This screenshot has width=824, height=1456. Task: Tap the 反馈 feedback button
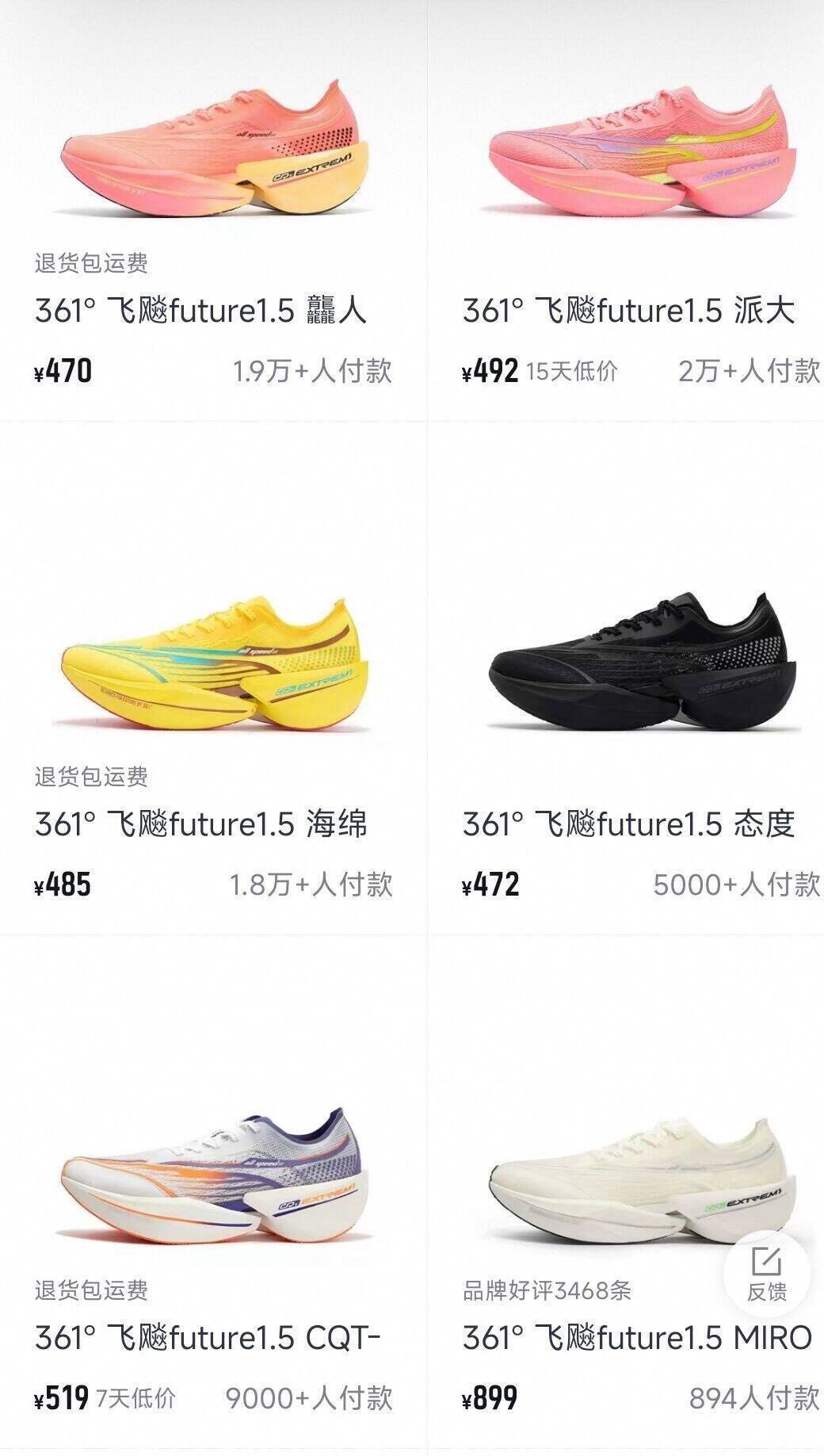coord(767,1284)
